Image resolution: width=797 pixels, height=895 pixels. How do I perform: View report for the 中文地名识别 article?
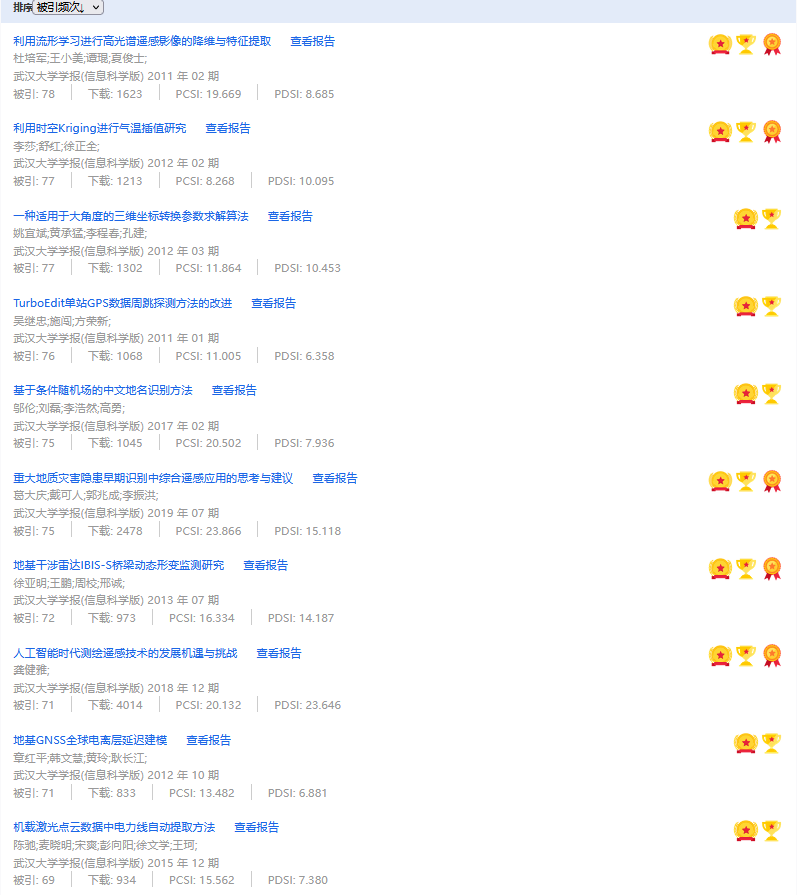coord(234,390)
